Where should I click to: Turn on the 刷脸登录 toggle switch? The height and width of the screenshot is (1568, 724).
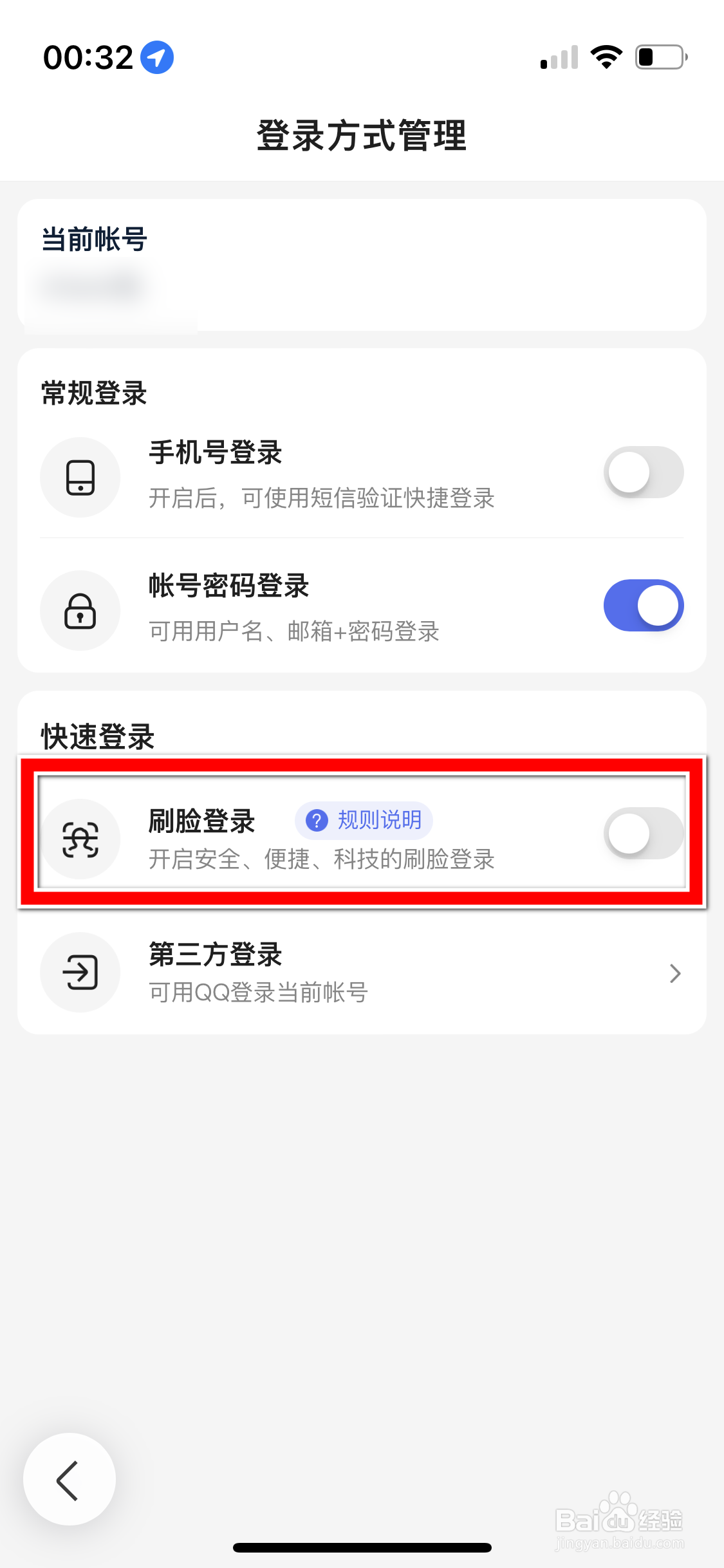644,833
